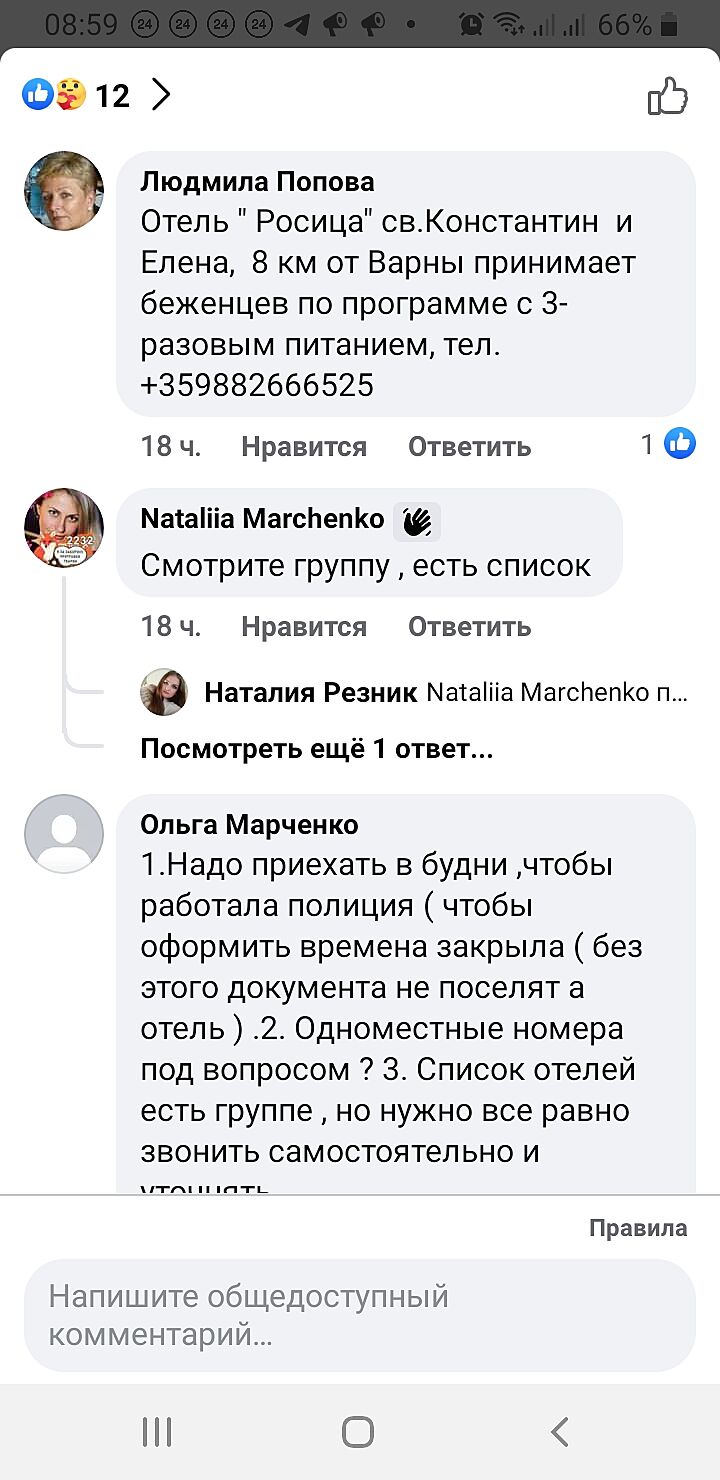
Task: Like the post with the thumbs-up icon
Action: [x=668, y=97]
